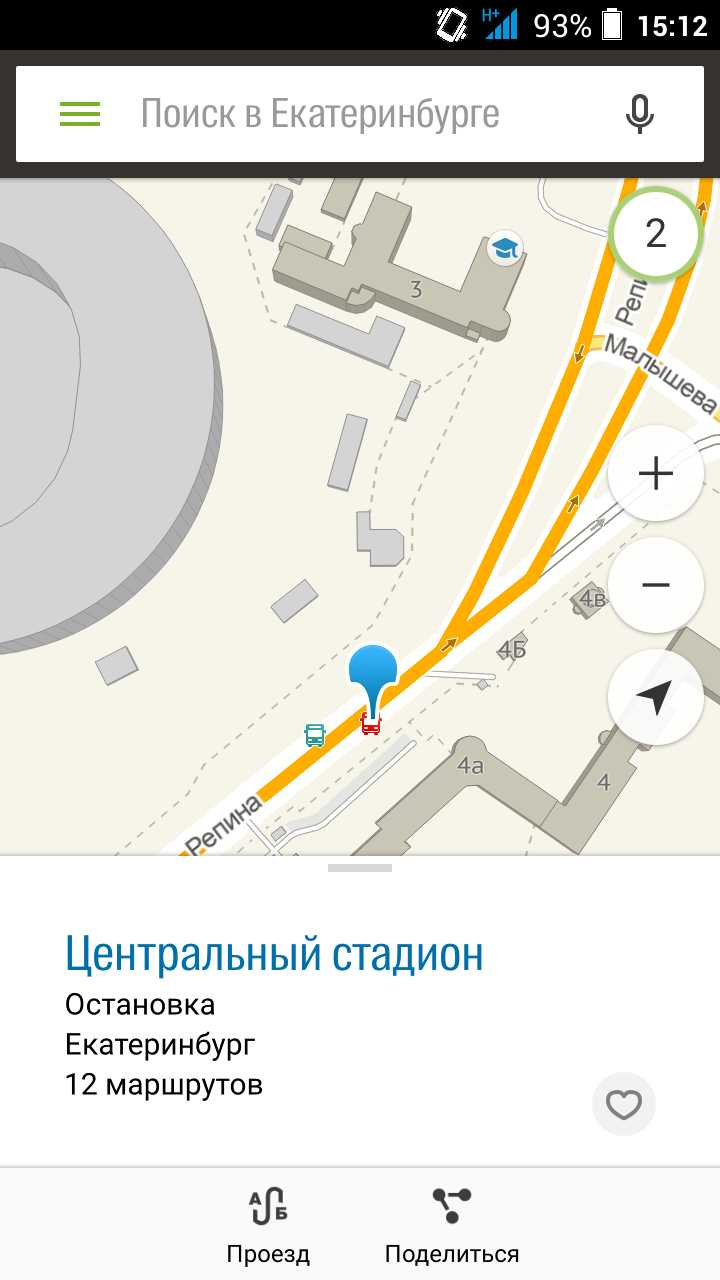Open the Центральный стадион stop card
The width and height of the screenshot is (720, 1280).
click(274, 954)
